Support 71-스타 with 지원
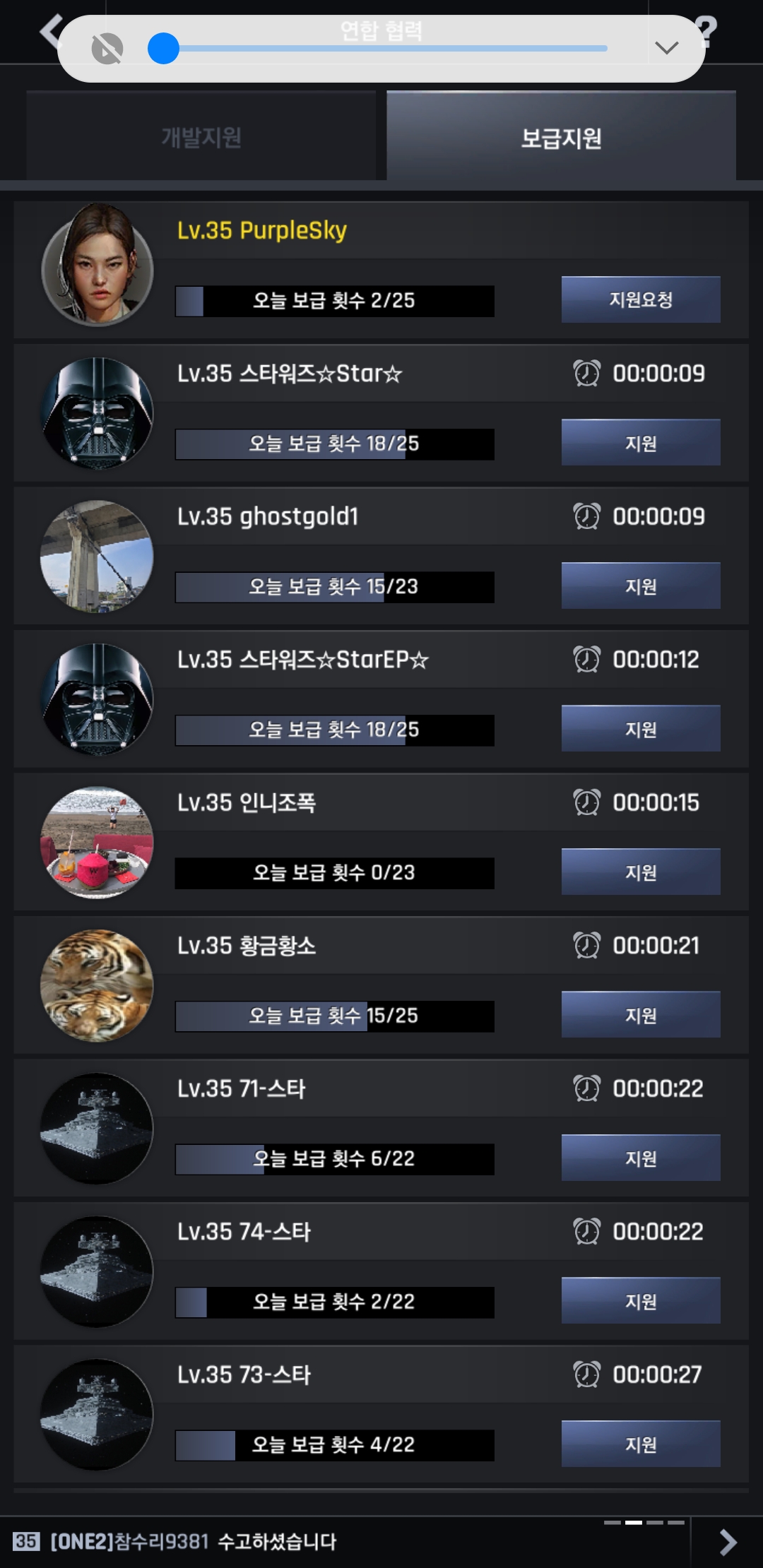763x1568 pixels. pyautogui.click(x=641, y=1158)
